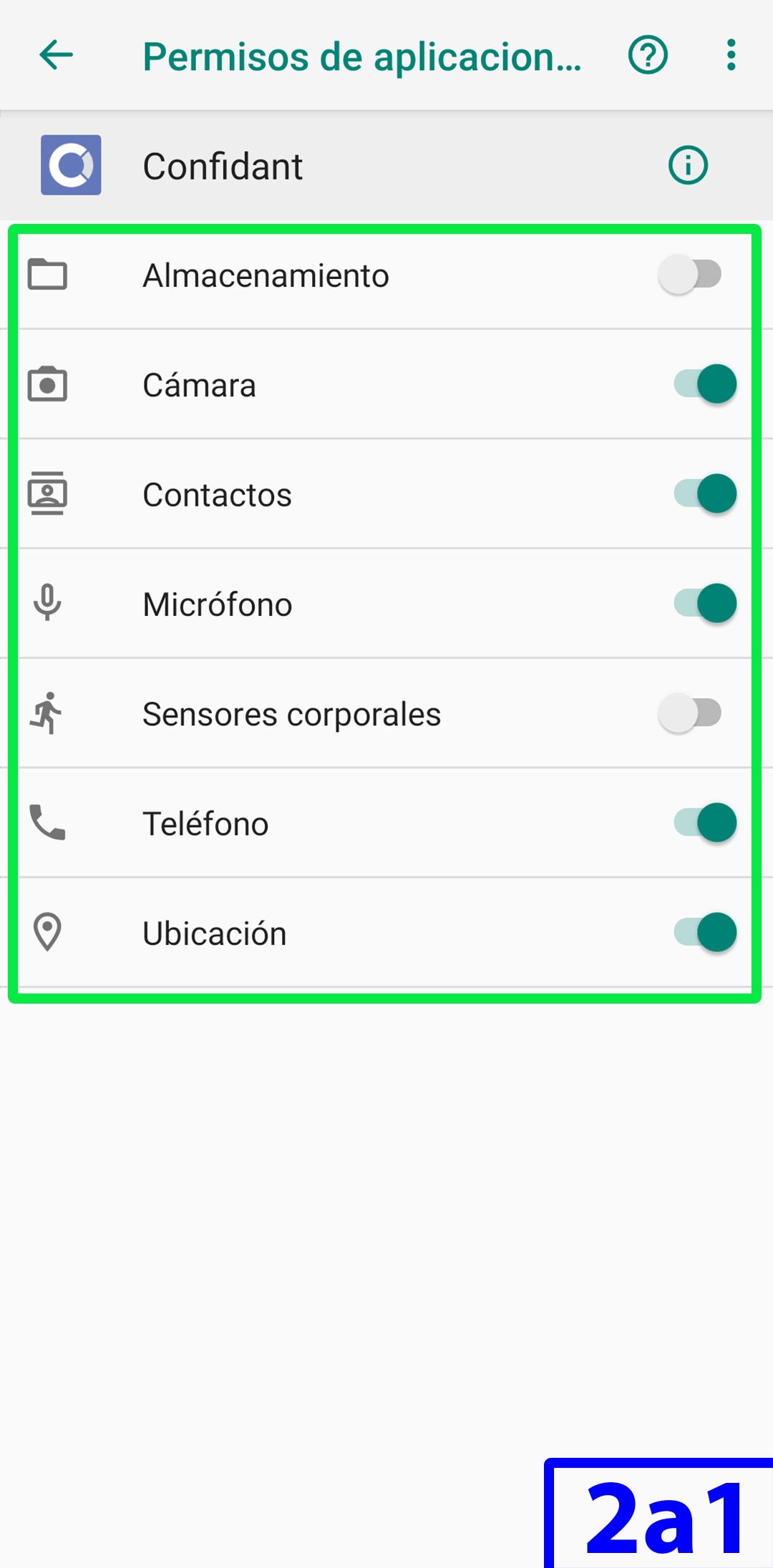
Task: Disable the Cámara permission
Action: [x=706, y=384]
